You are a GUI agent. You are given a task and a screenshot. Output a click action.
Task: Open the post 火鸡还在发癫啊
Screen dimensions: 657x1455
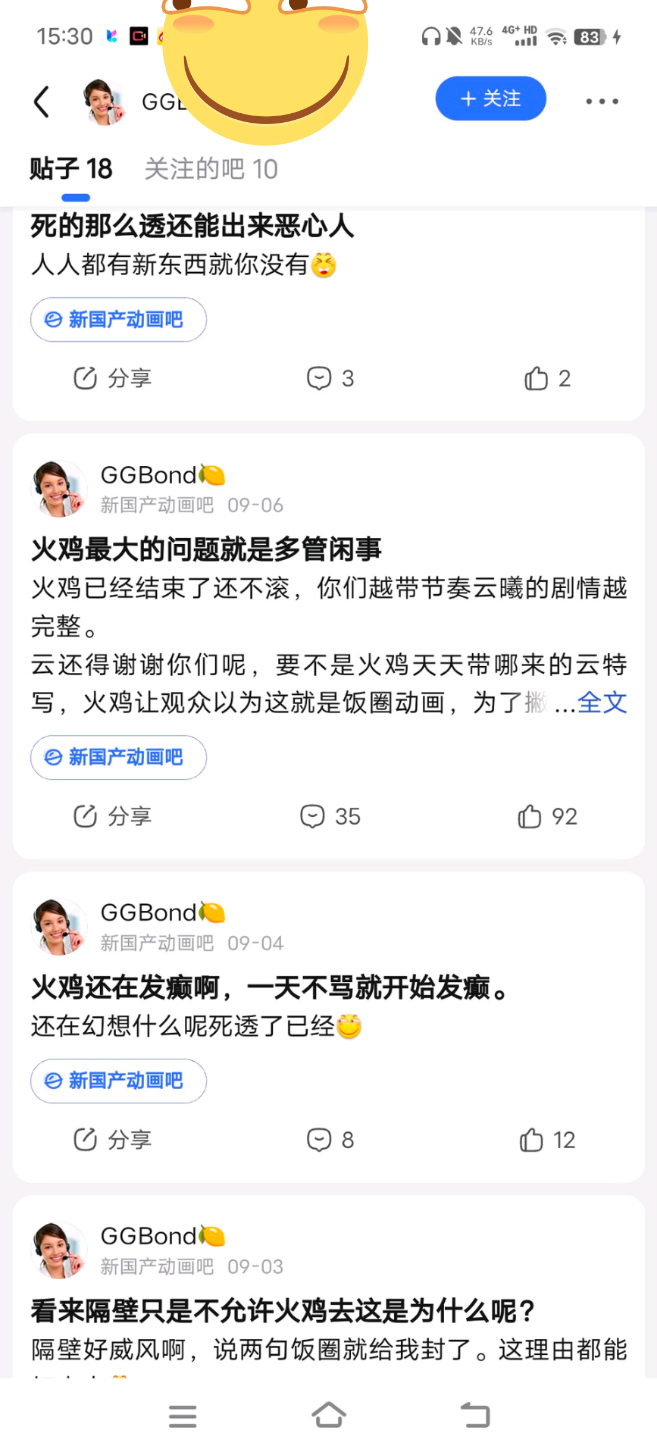(x=270, y=989)
